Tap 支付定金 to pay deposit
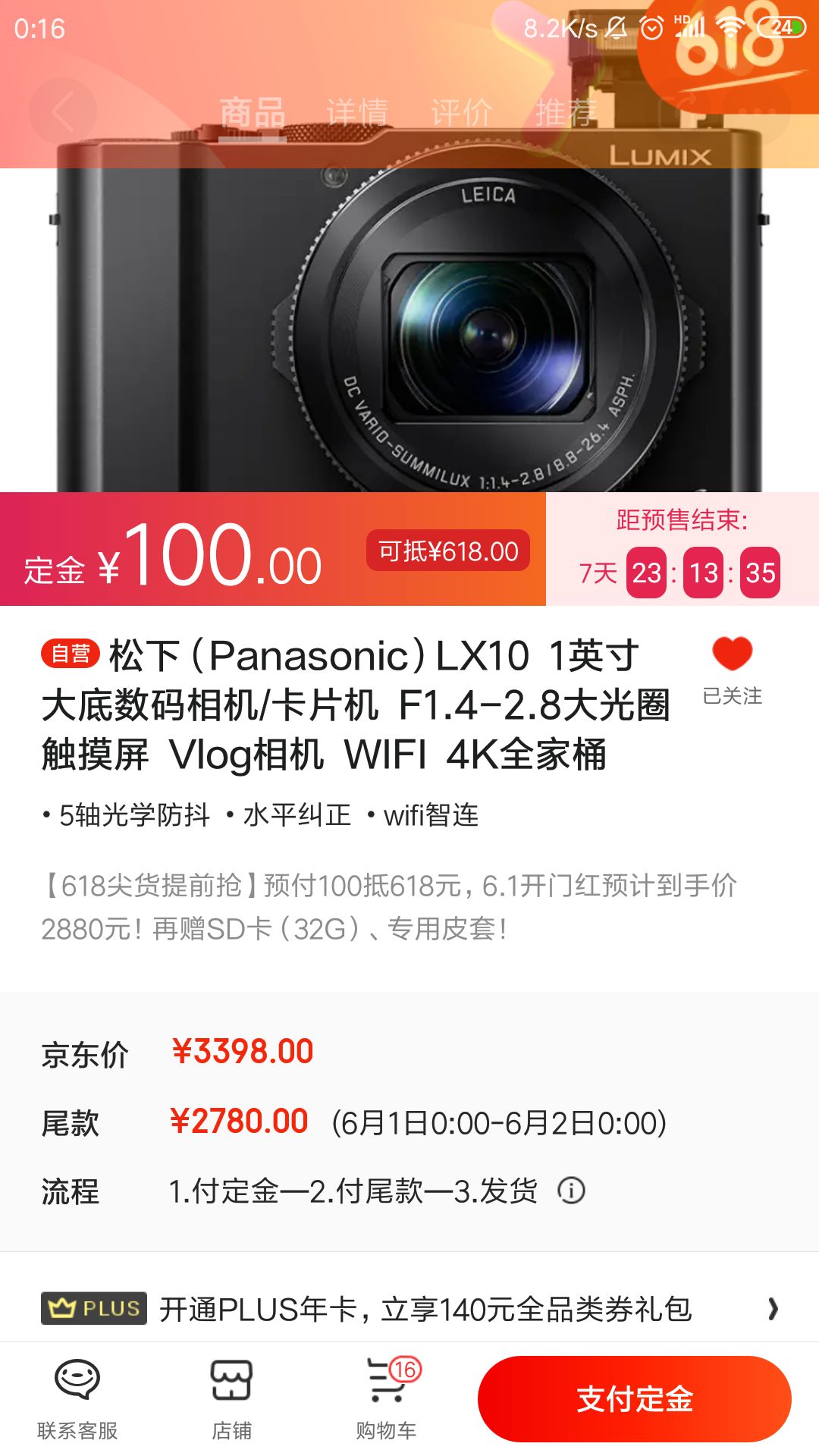819x1456 pixels. (x=634, y=1398)
